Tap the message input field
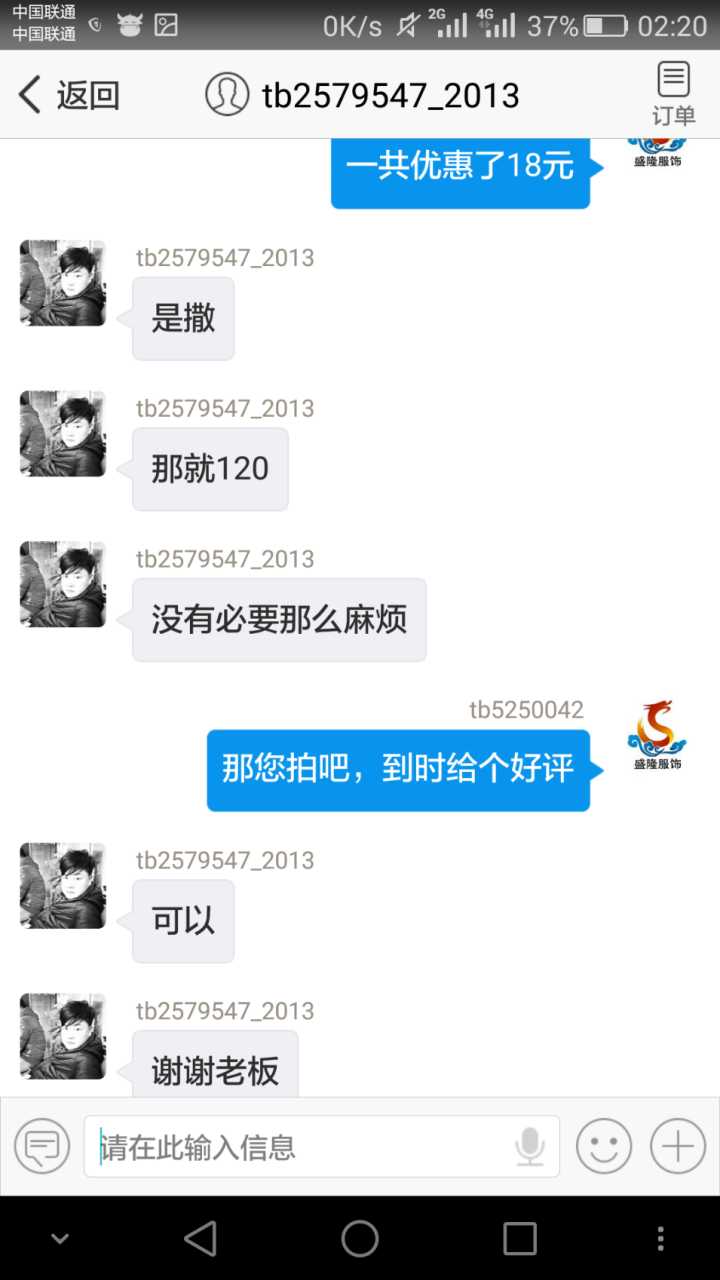The width and height of the screenshot is (720, 1280). [300, 1146]
